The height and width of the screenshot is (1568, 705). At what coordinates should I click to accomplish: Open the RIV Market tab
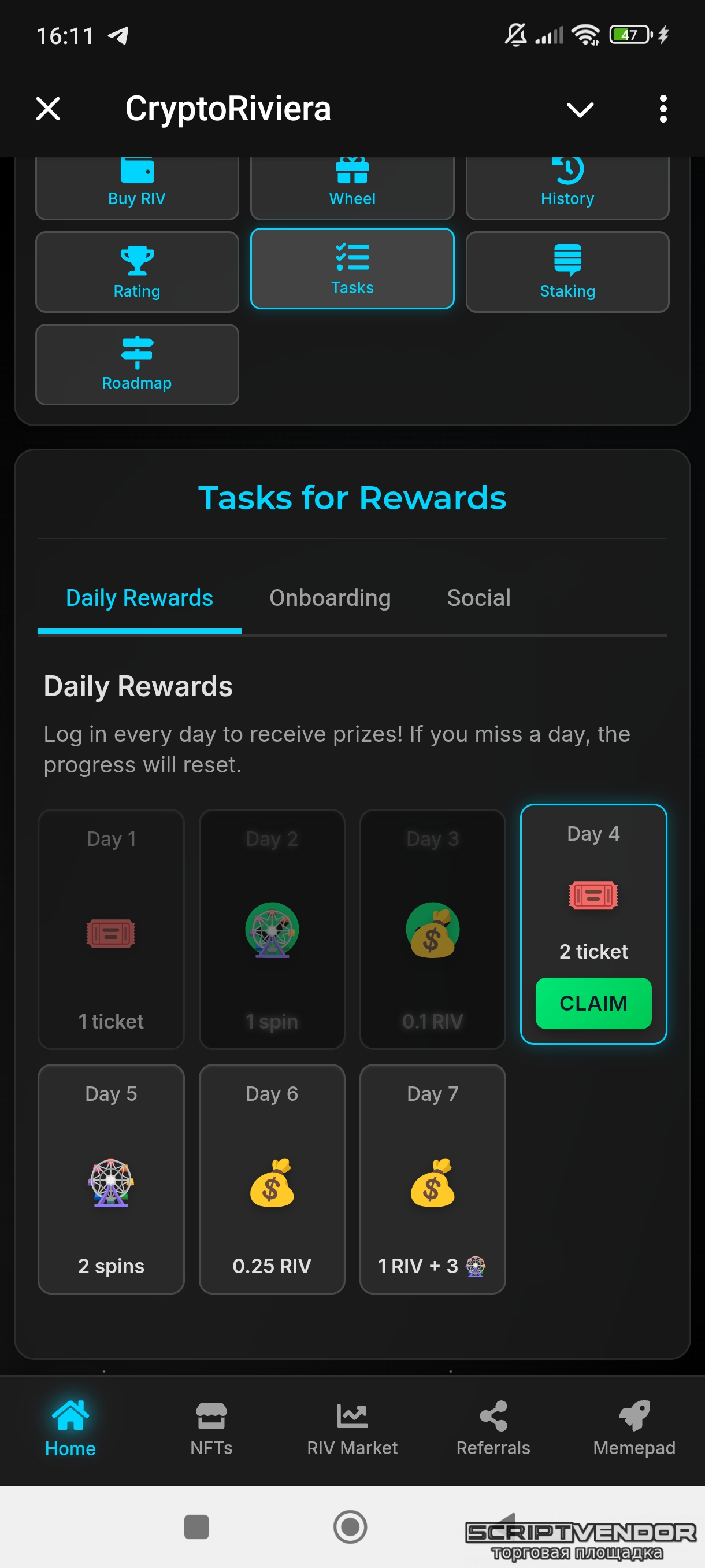click(352, 1428)
